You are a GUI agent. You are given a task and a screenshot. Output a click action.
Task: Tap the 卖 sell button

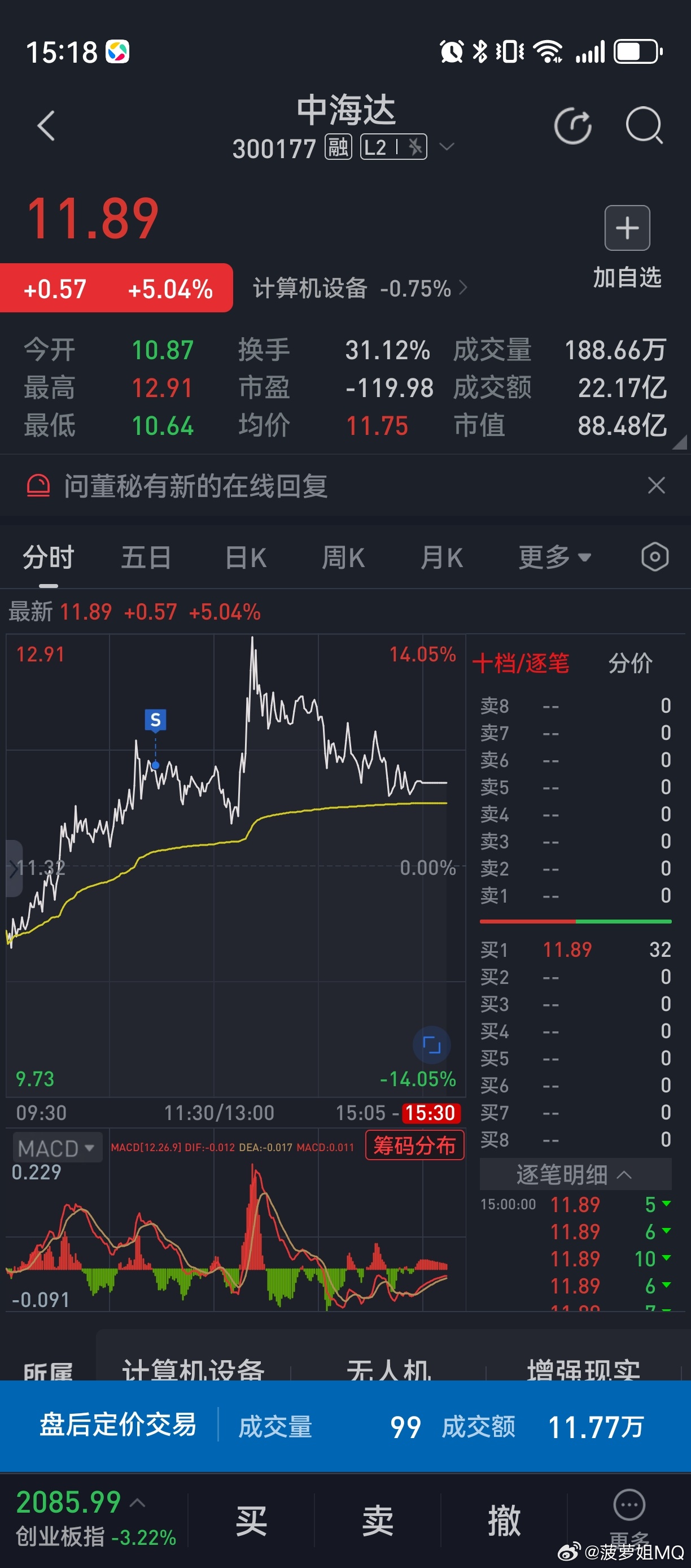(378, 1519)
